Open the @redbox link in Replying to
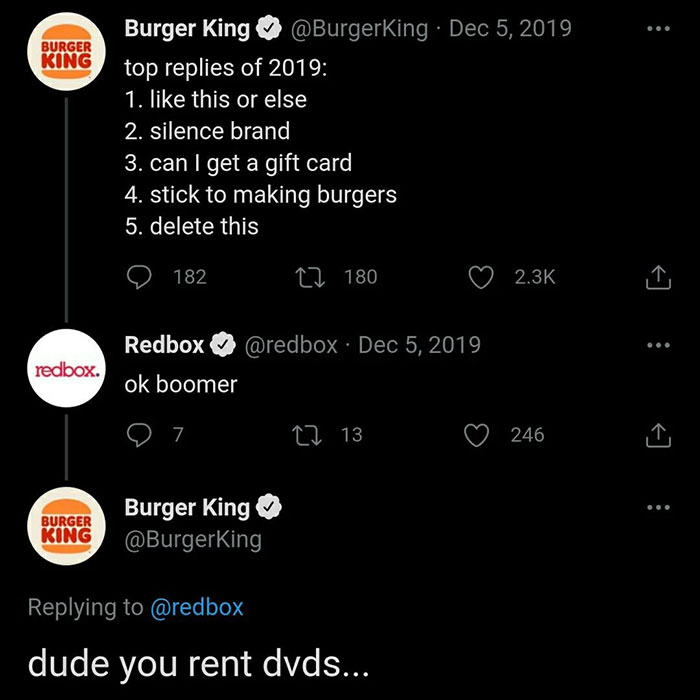This screenshot has height=700, width=700. (196, 607)
